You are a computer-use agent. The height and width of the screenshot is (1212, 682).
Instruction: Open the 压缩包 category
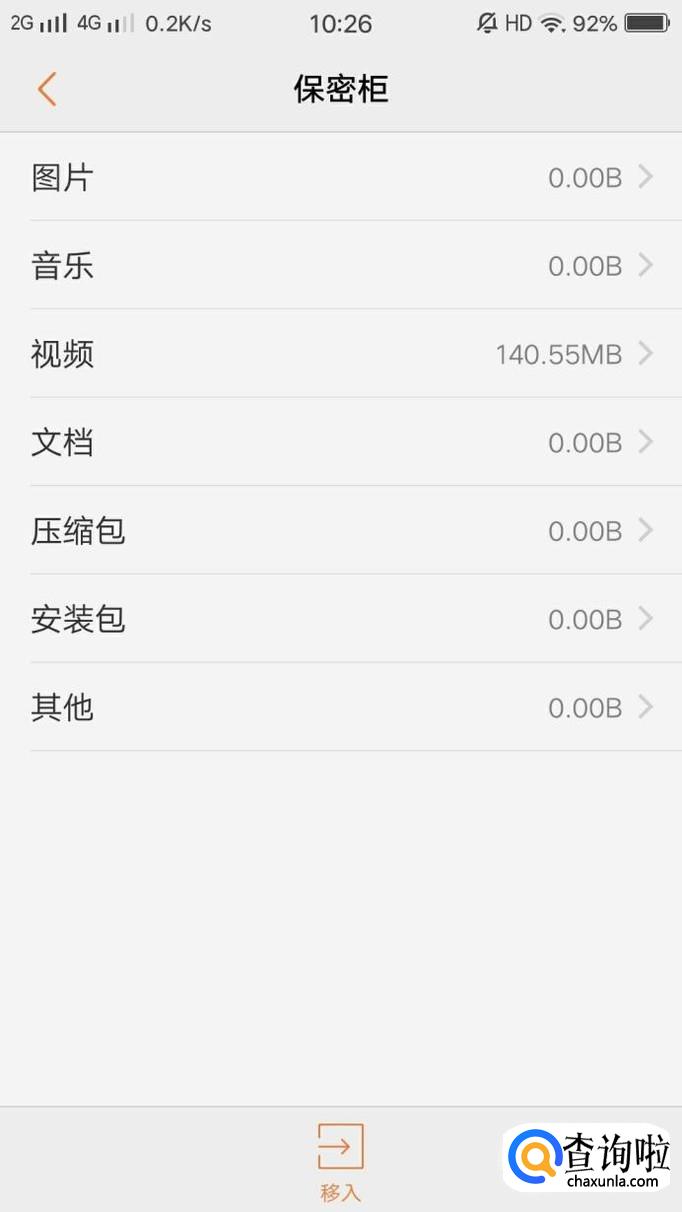[340, 531]
